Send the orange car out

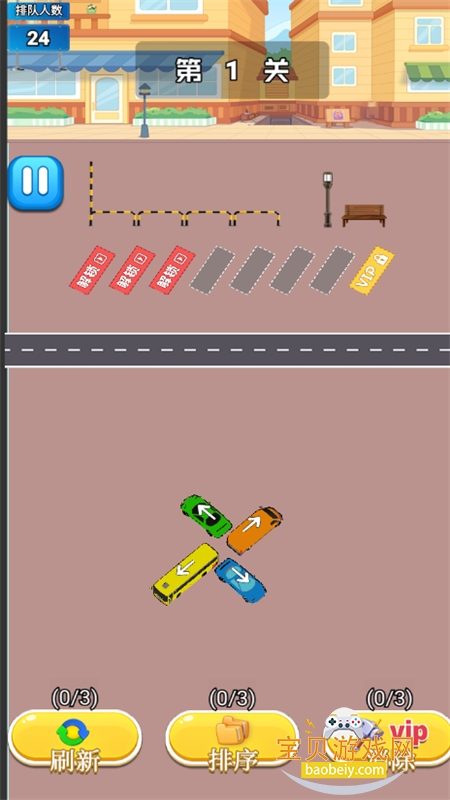click(x=254, y=529)
